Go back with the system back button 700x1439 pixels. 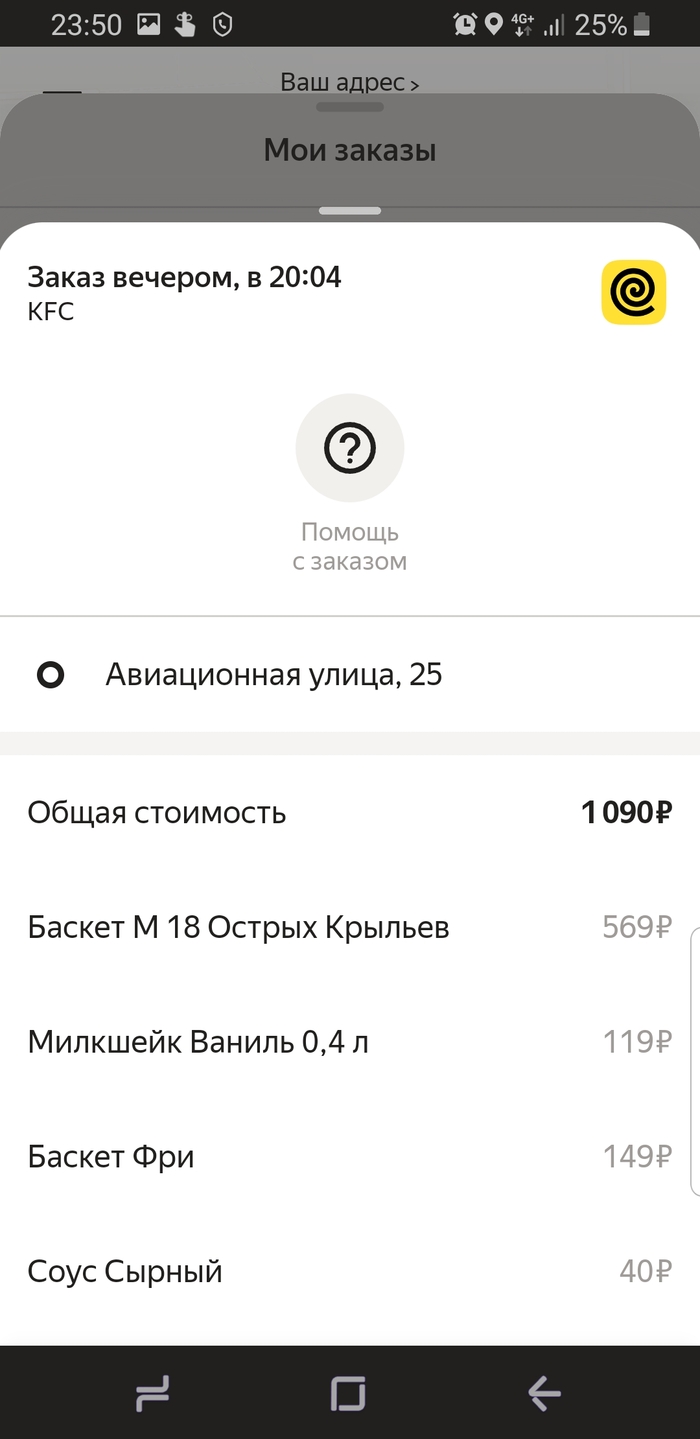coord(544,1392)
